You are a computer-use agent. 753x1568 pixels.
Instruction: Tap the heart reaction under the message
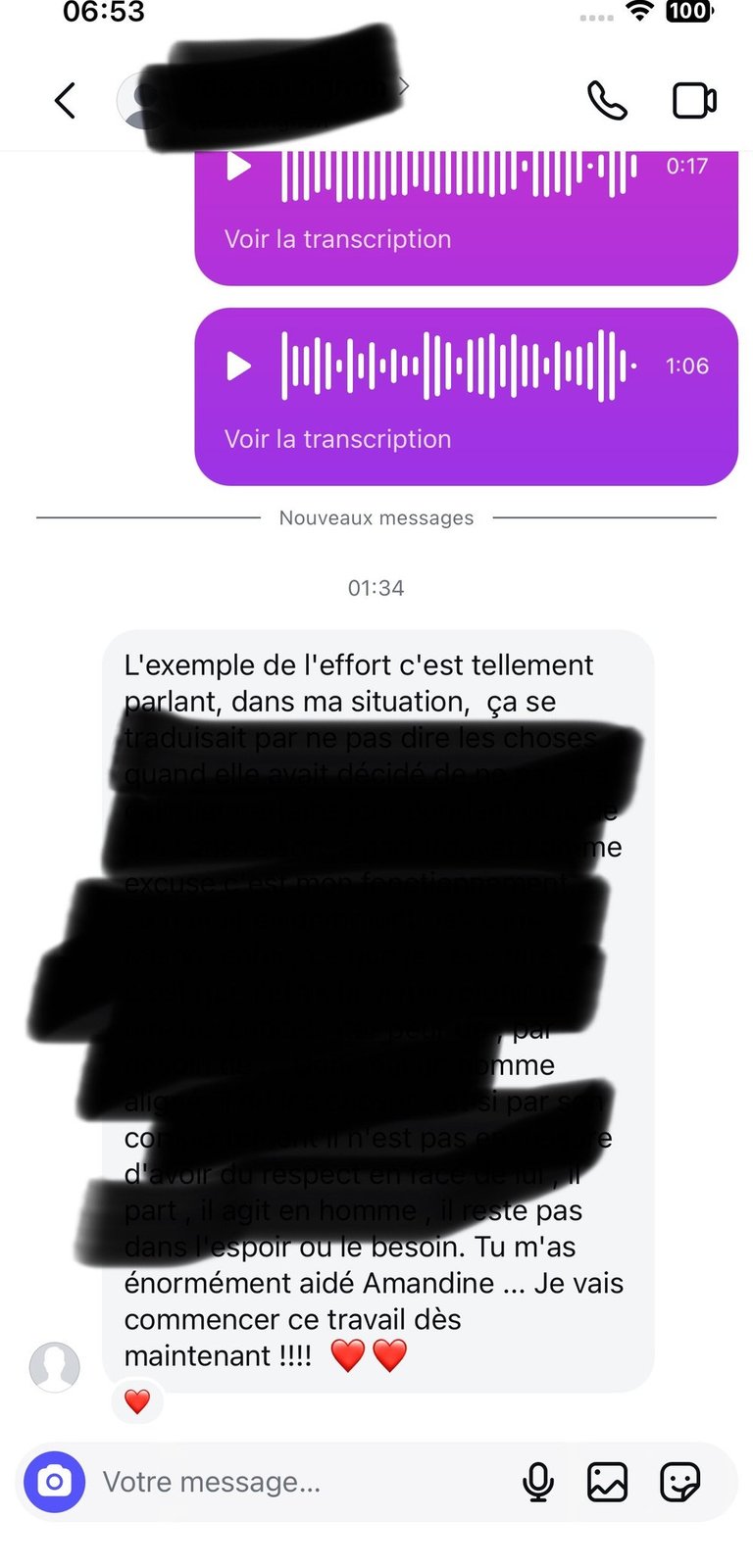137,1401
